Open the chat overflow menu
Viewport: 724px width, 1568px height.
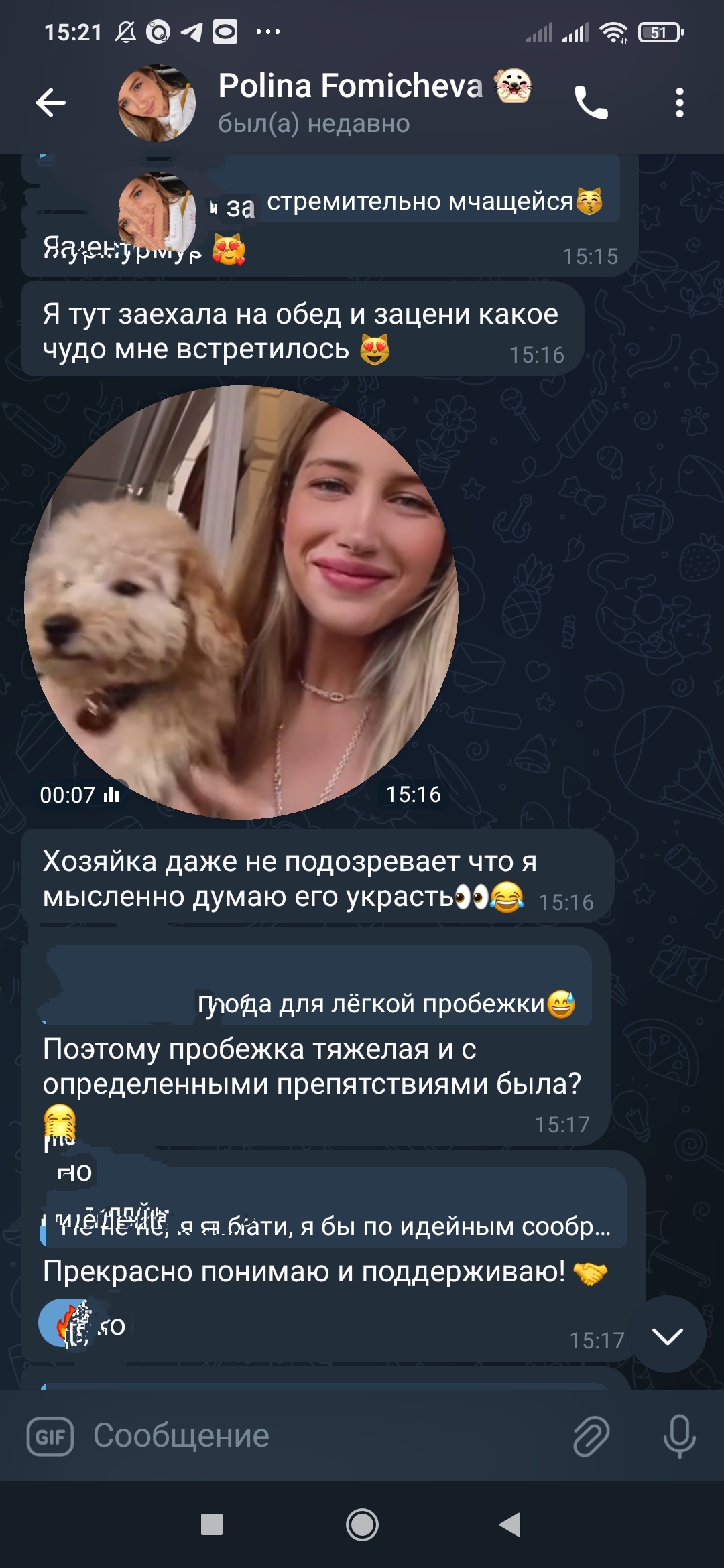pos(679,103)
